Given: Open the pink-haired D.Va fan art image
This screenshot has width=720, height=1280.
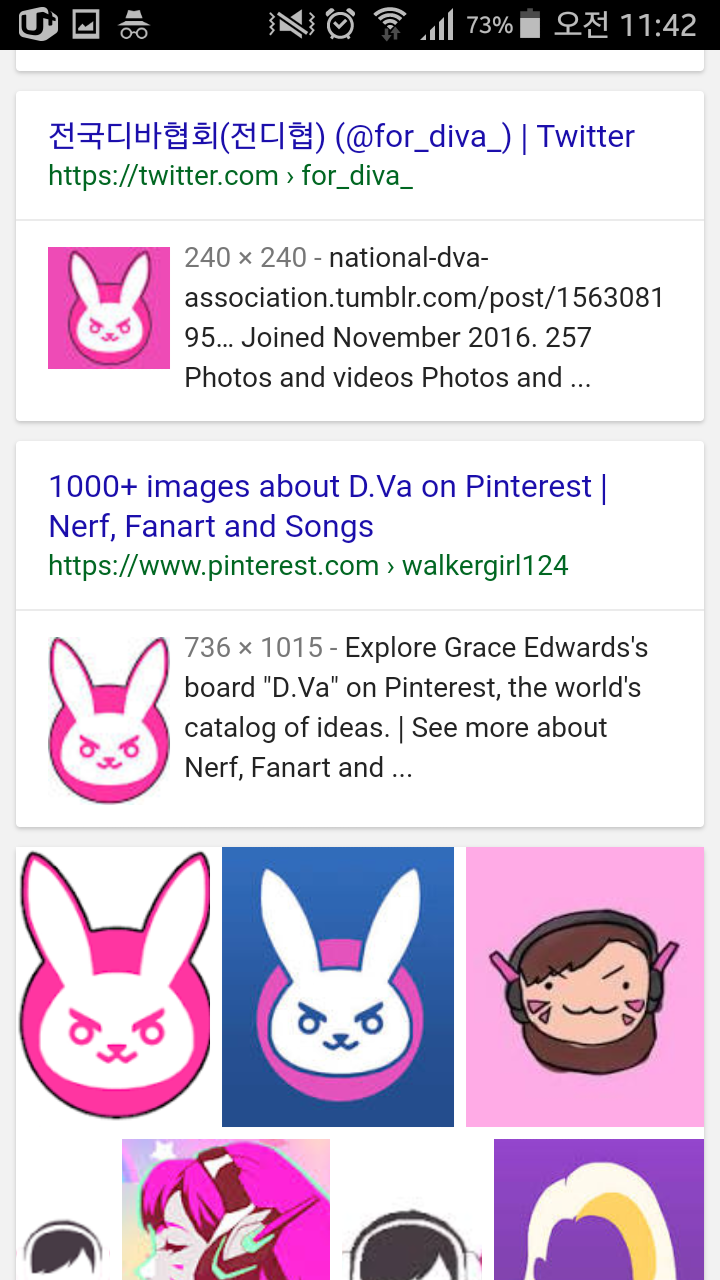Looking at the screenshot, I should (x=226, y=1209).
